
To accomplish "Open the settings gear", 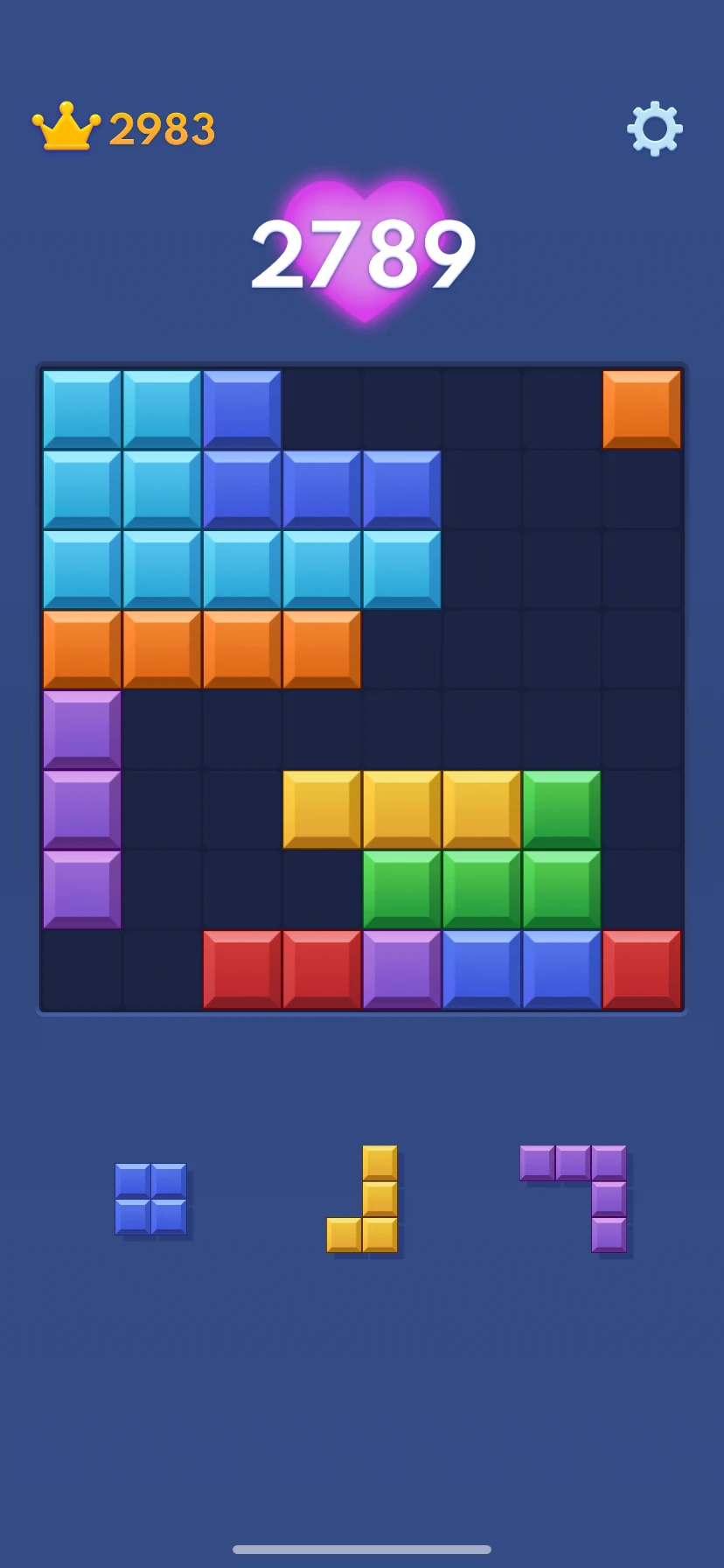I will [x=655, y=128].
